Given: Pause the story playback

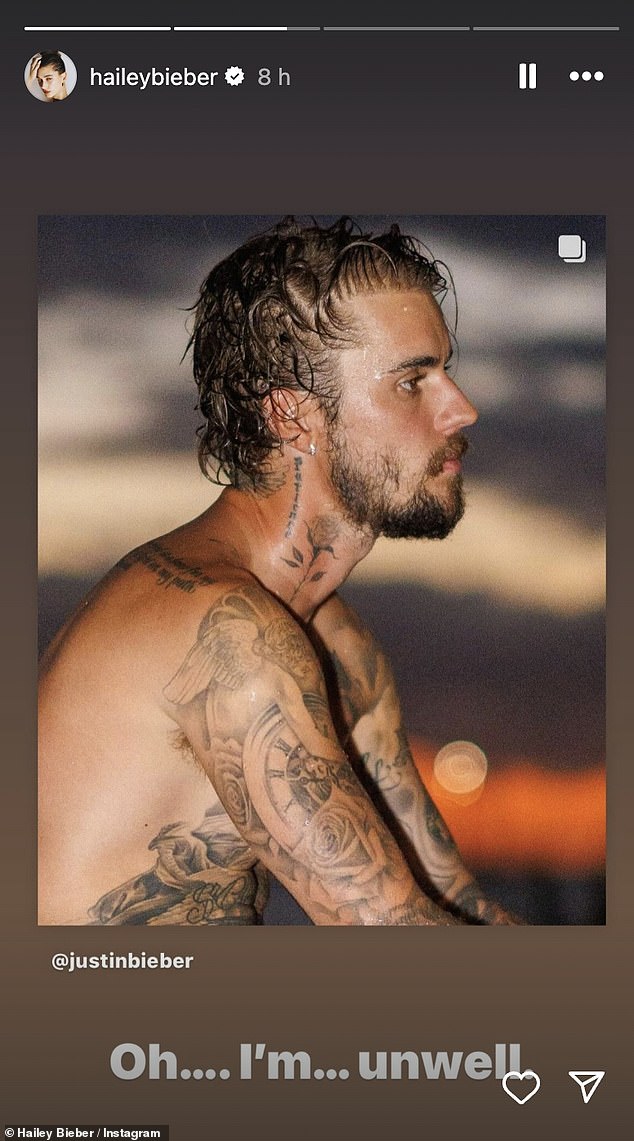Looking at the screenshot, I should point(527,77).
